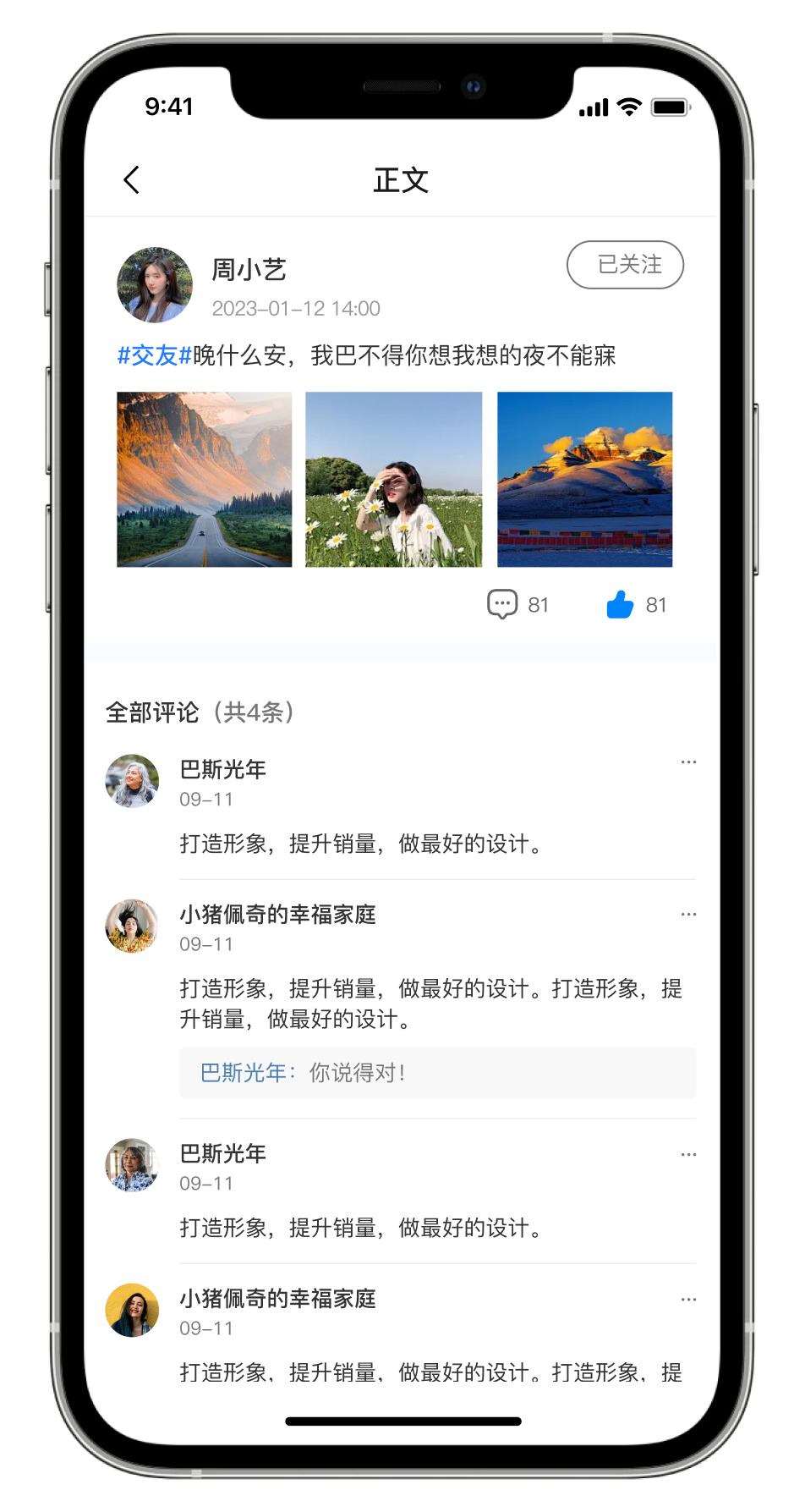View the snowy mountain photo

pyautogui.click(x=585, y=479)
